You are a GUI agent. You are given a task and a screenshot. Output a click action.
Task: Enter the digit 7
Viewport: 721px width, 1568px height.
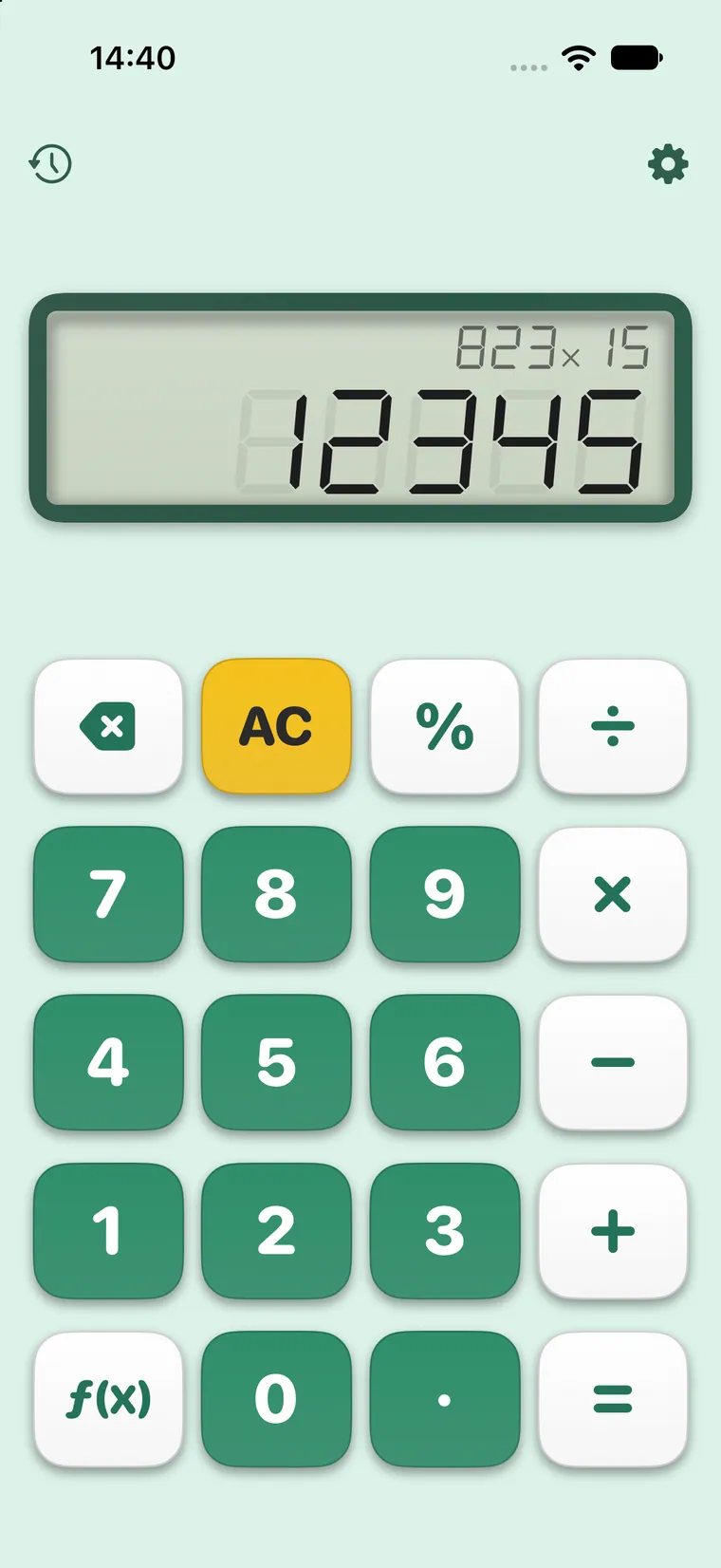pyautogui.click(x=108, y=894)
